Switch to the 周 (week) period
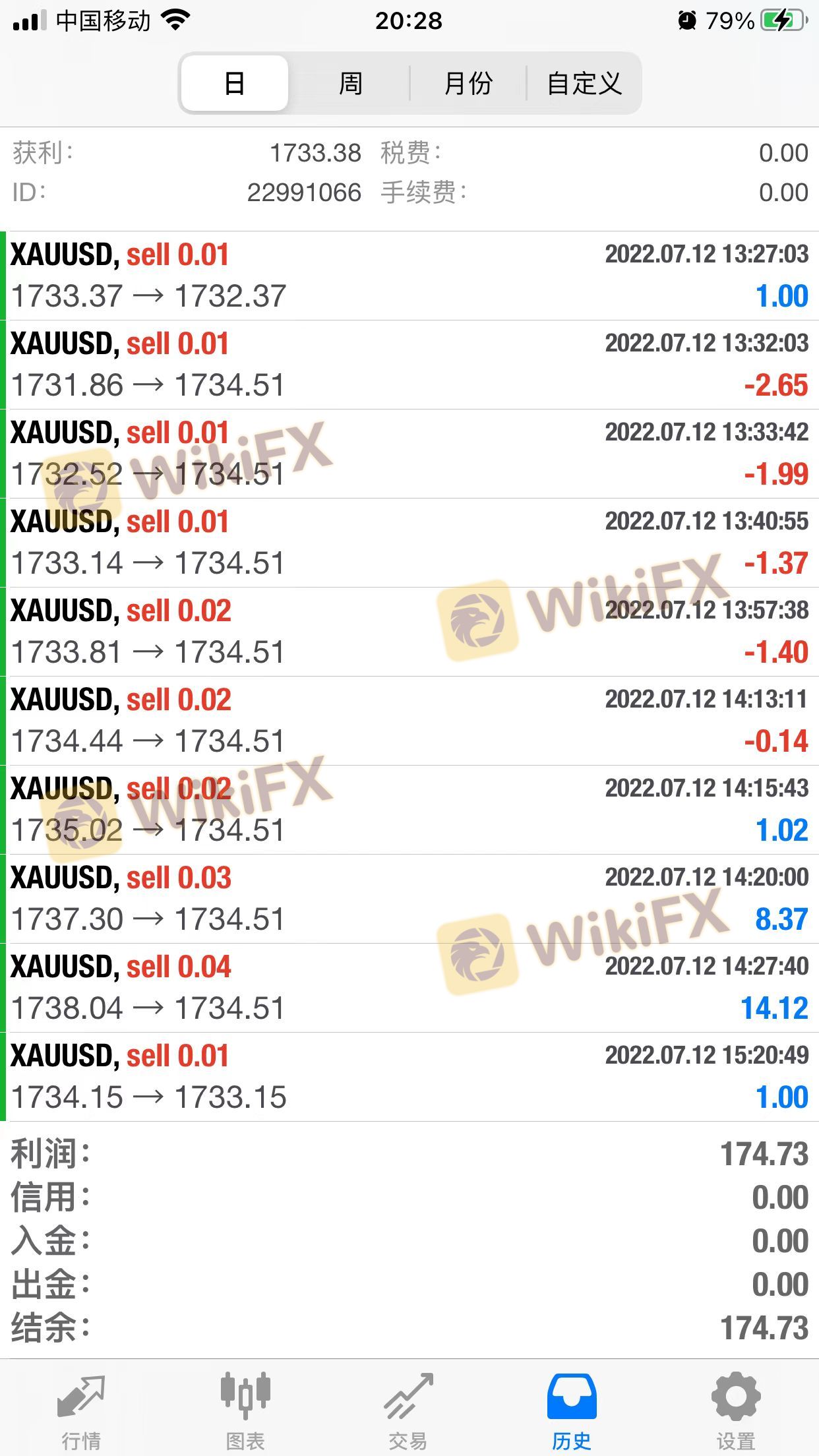Viewport: 819px width, 1456px height. [350, 84]
